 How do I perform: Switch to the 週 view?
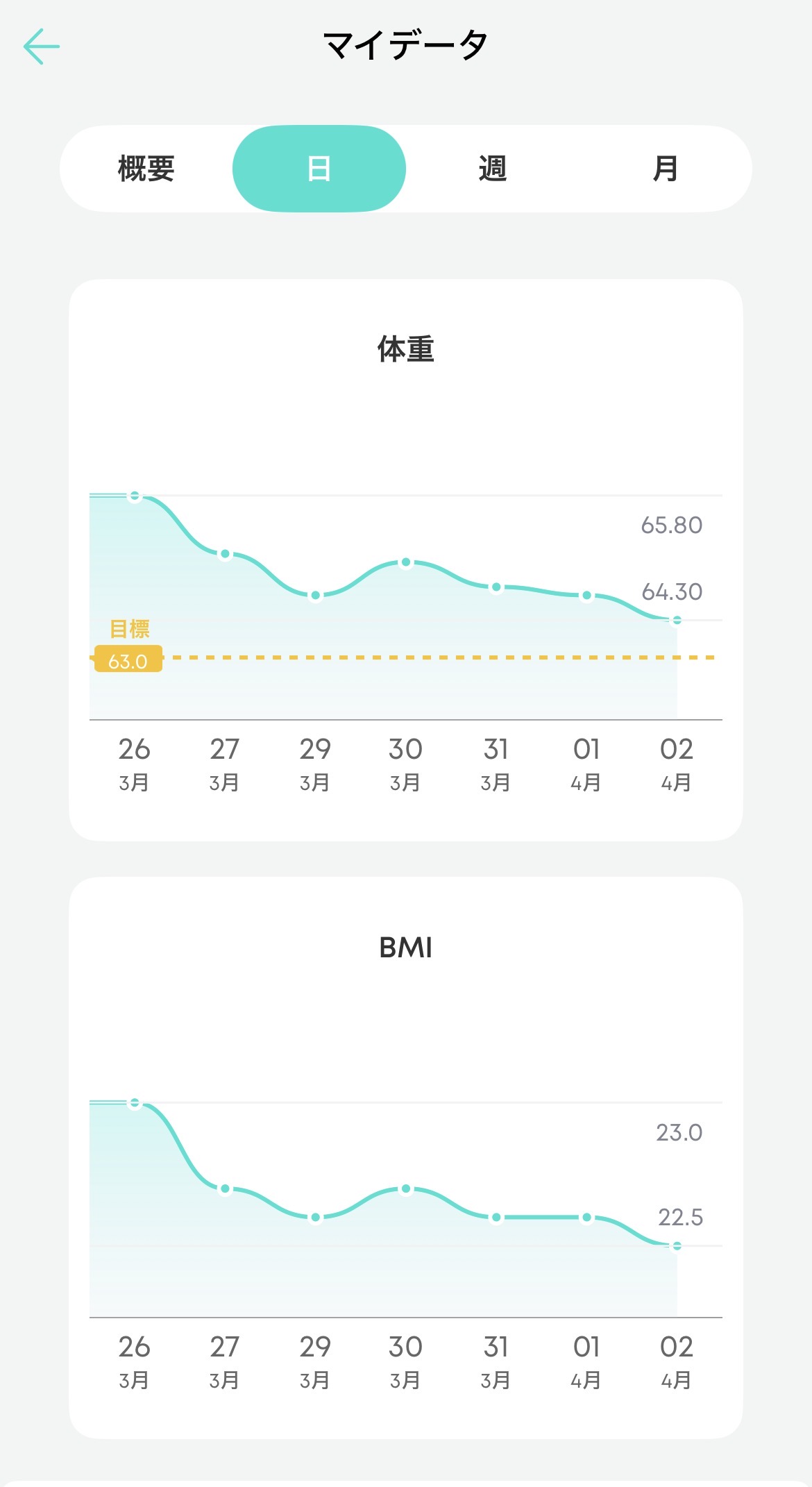tap(492, 169)
